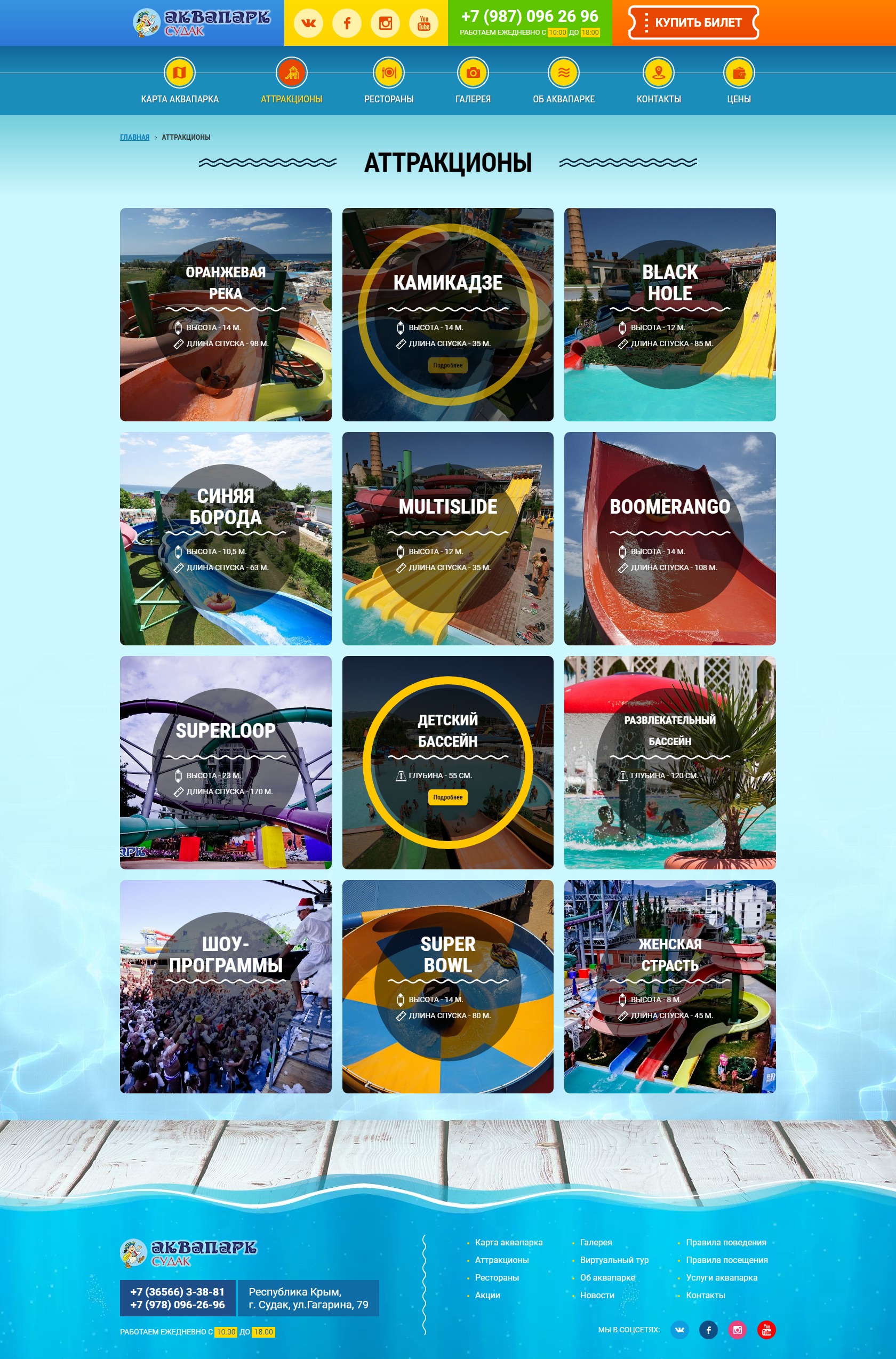This screenshot has width=896, height=1359.
Task: Open the Правила поведения footer link
Action: [726, 1242]
